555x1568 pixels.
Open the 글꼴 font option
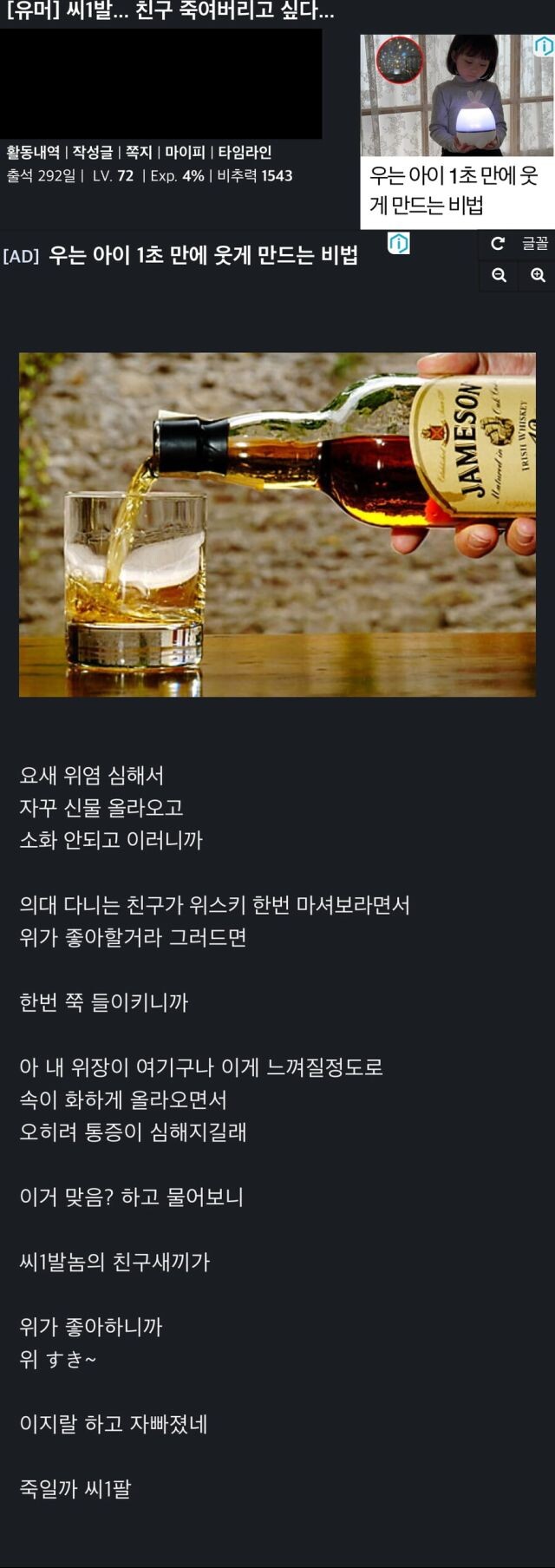(535, 244)
